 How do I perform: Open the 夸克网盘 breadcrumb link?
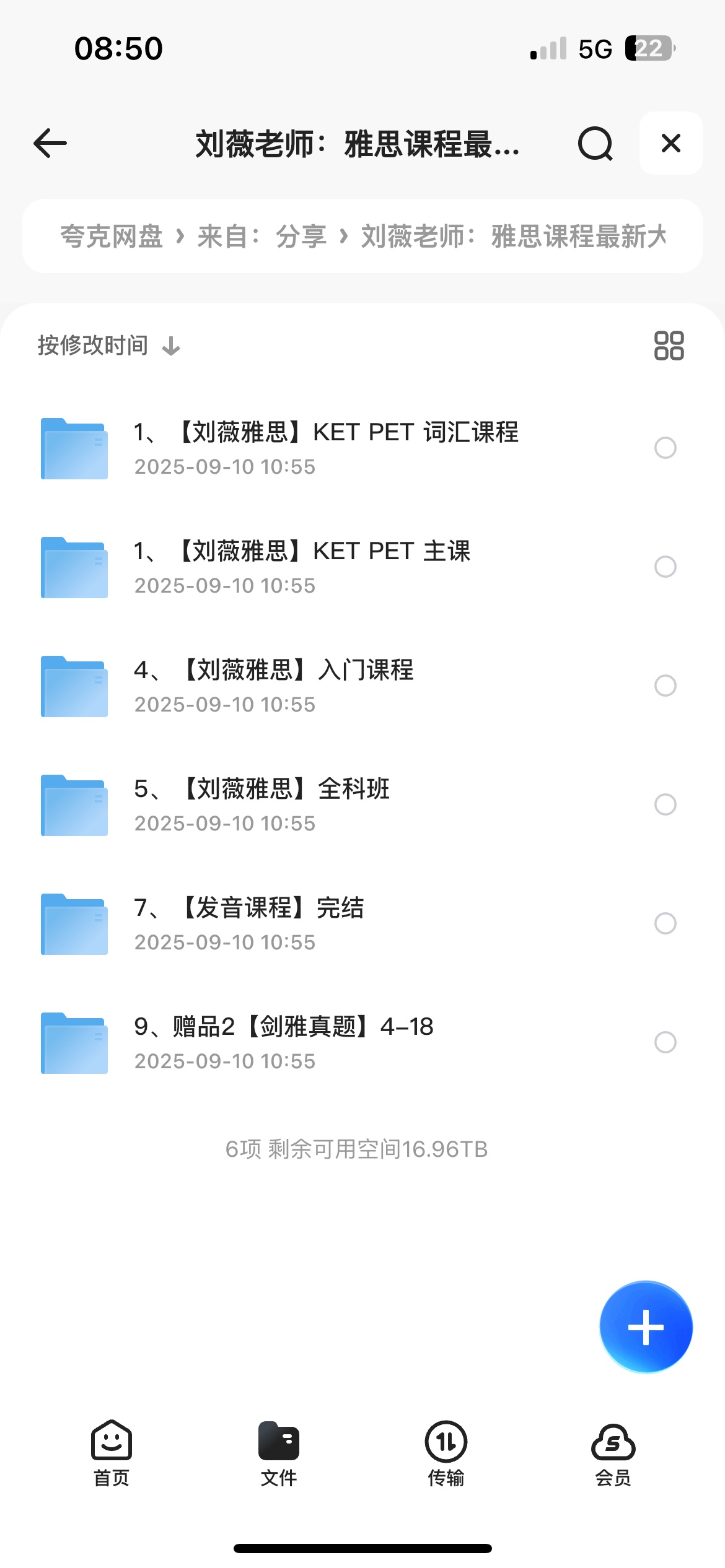tap(112, 236)
